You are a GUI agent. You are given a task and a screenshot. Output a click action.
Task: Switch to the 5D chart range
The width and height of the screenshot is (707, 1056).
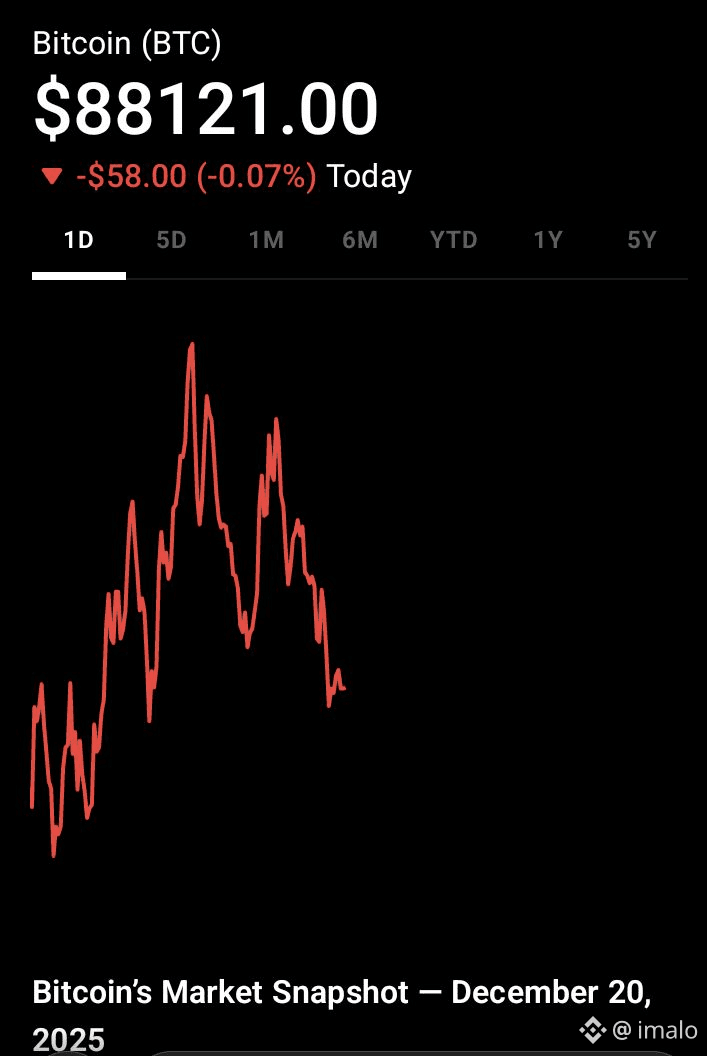tap(172, 241)
